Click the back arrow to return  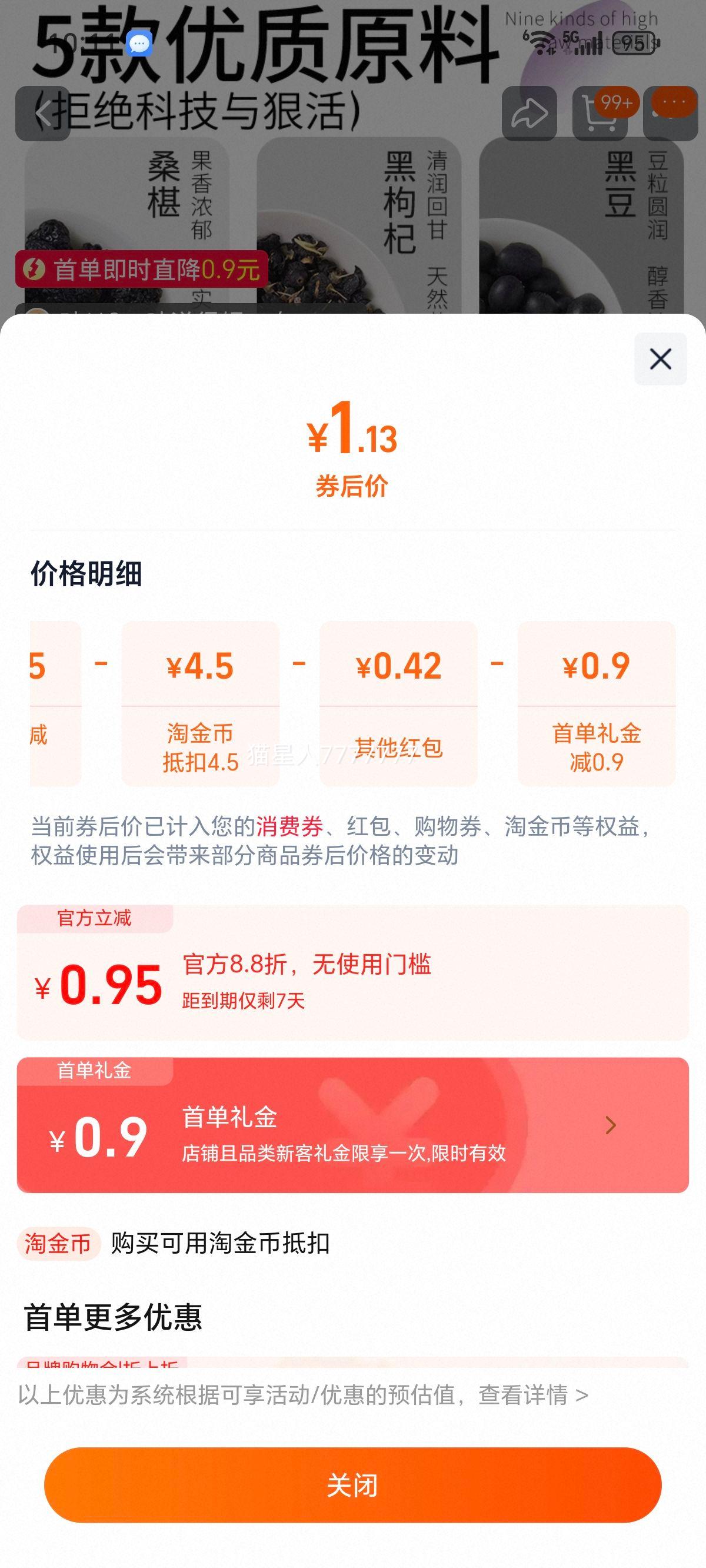pos(41,111)
